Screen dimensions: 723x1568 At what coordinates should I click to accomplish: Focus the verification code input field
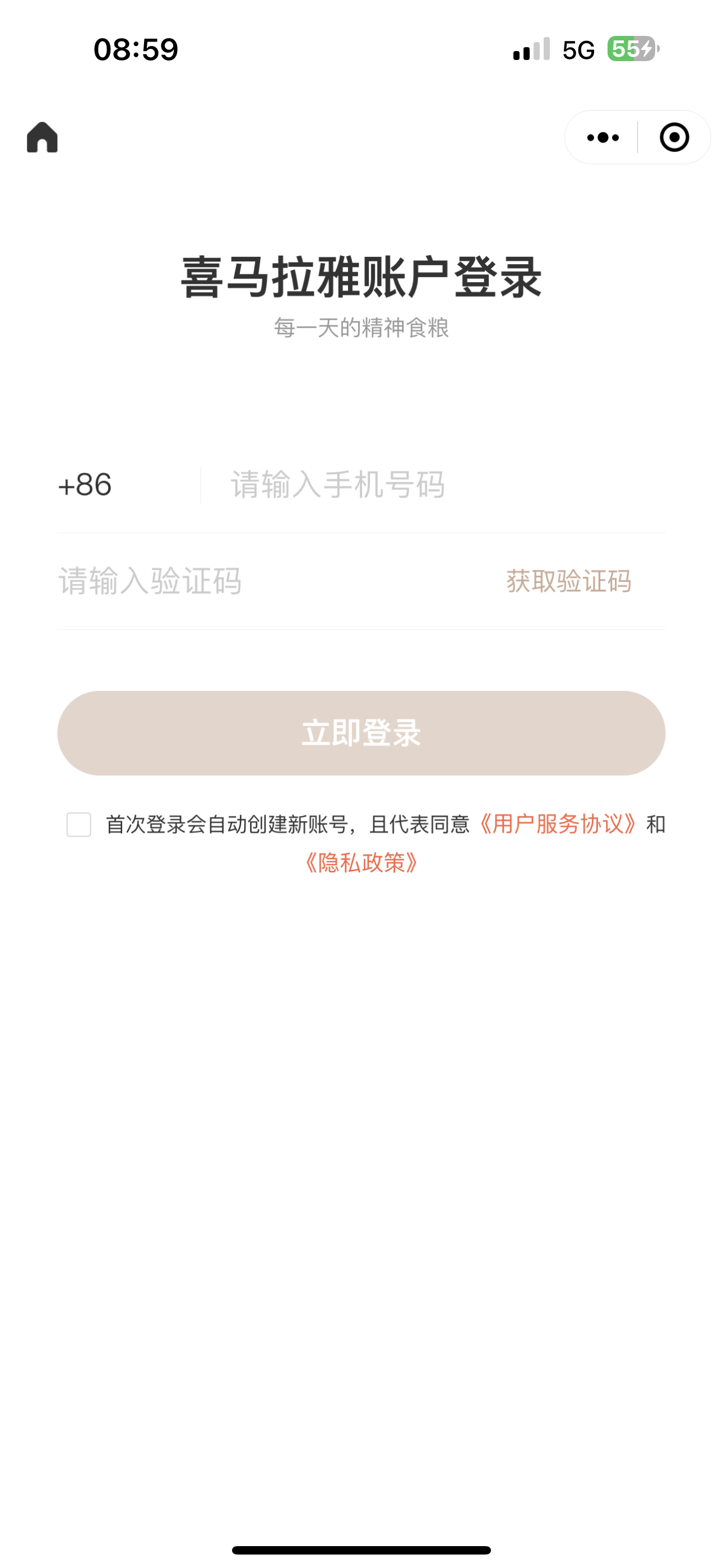(243, 582)
